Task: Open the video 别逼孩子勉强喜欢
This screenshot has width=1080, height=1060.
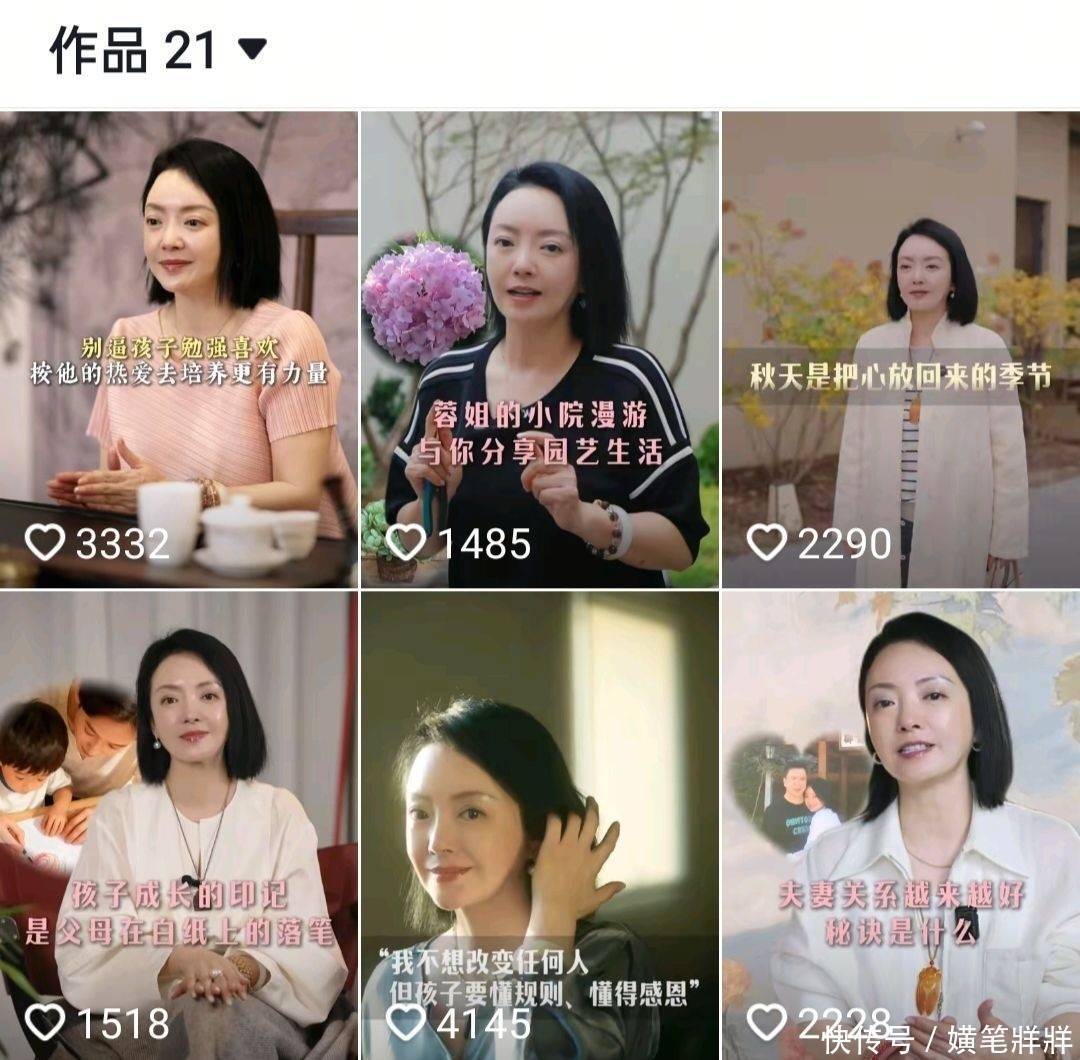Action: click(x=178, y=350)
